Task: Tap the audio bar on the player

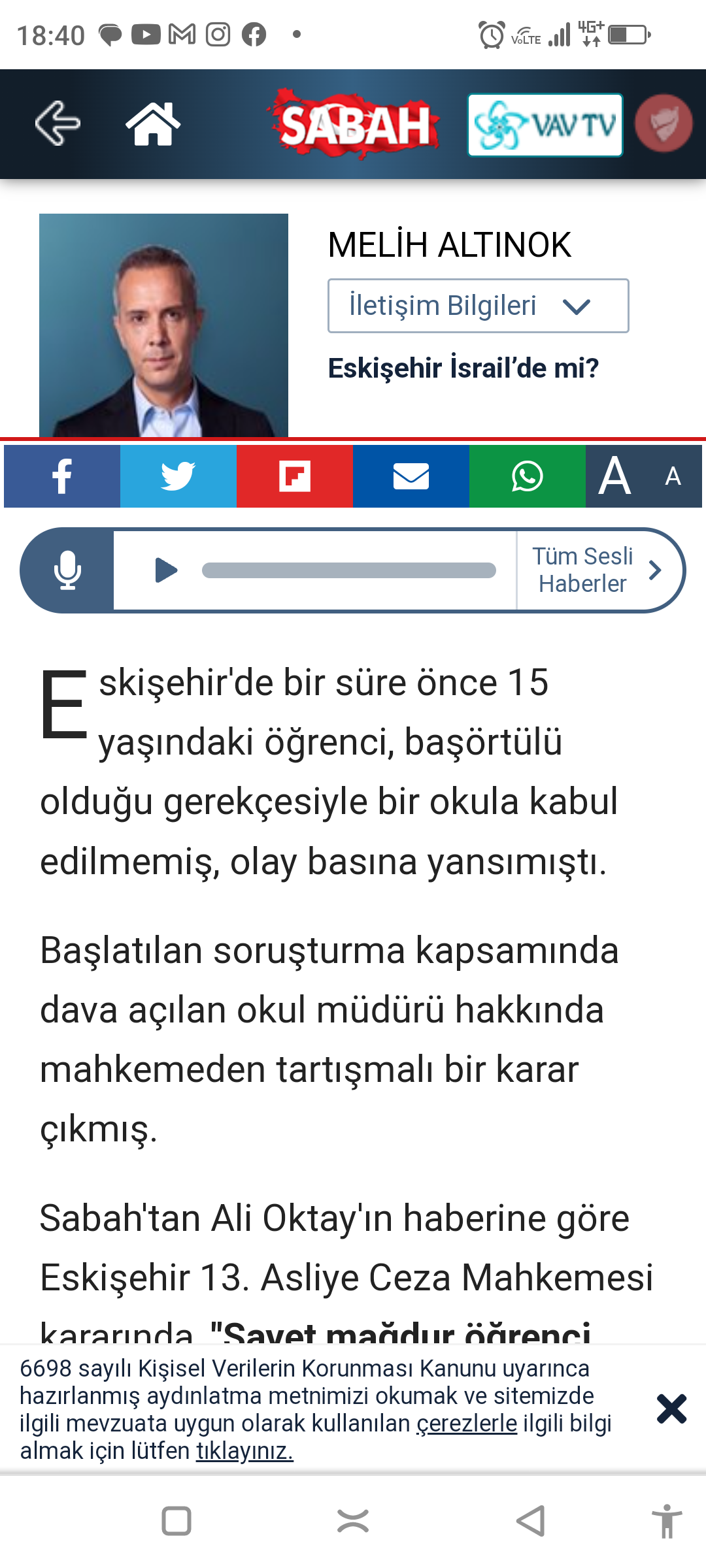Action: click(x=348, y=570)
